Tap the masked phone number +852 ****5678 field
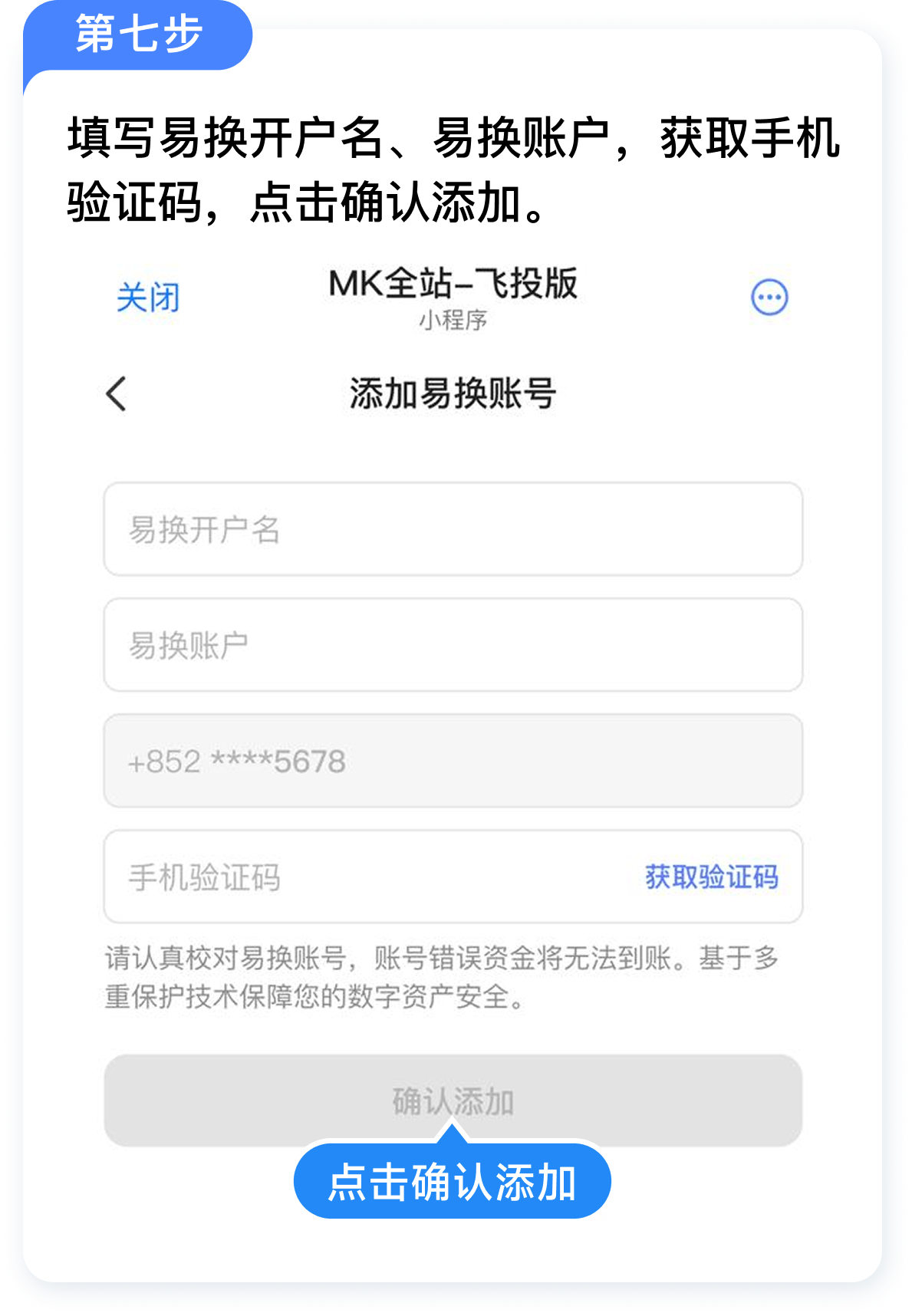This screenshot has width=912, height=1316. [454, 761]
